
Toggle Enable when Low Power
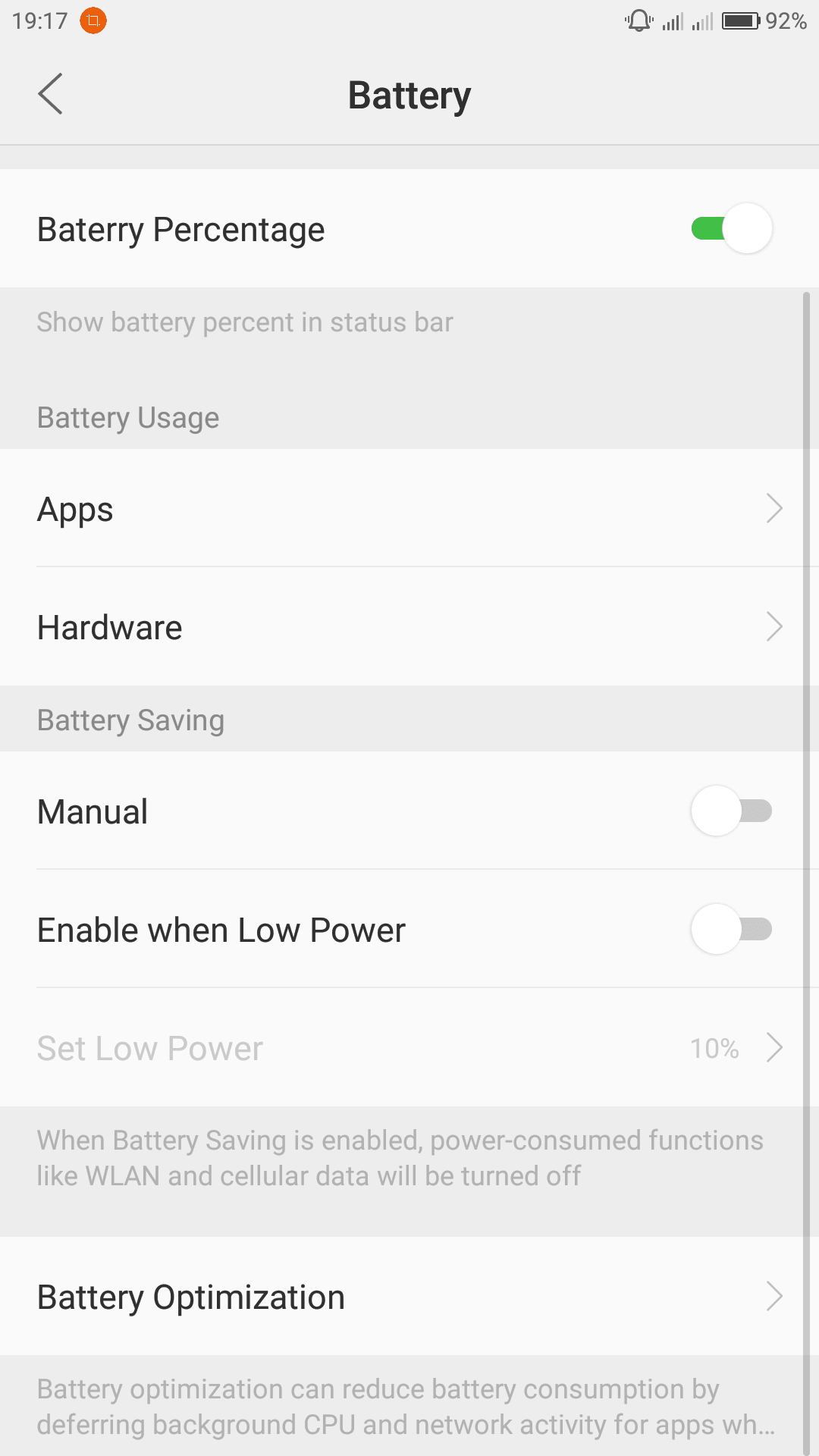click(x=732, y=929)
